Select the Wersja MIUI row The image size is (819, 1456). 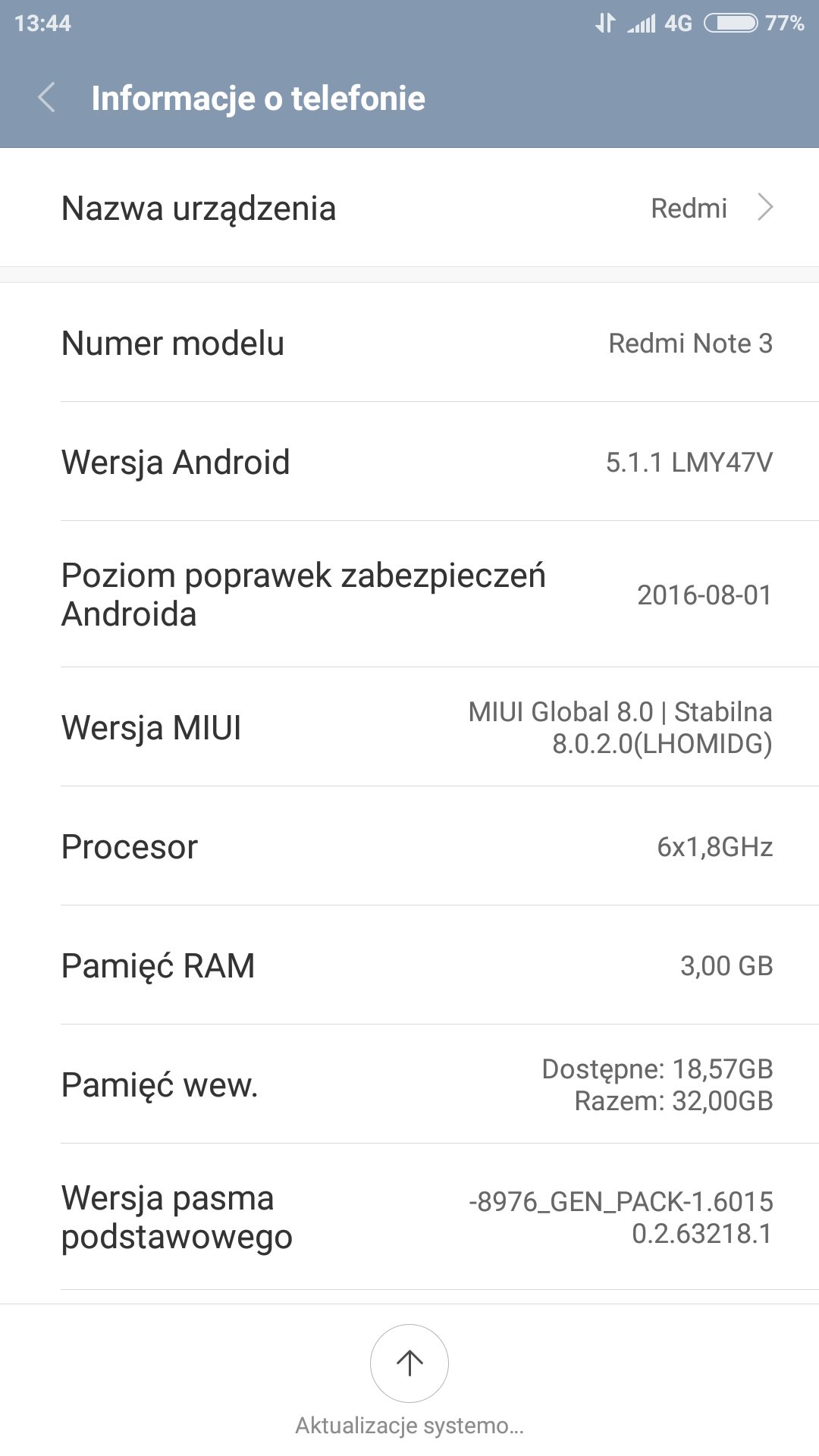tap(409, 727)
